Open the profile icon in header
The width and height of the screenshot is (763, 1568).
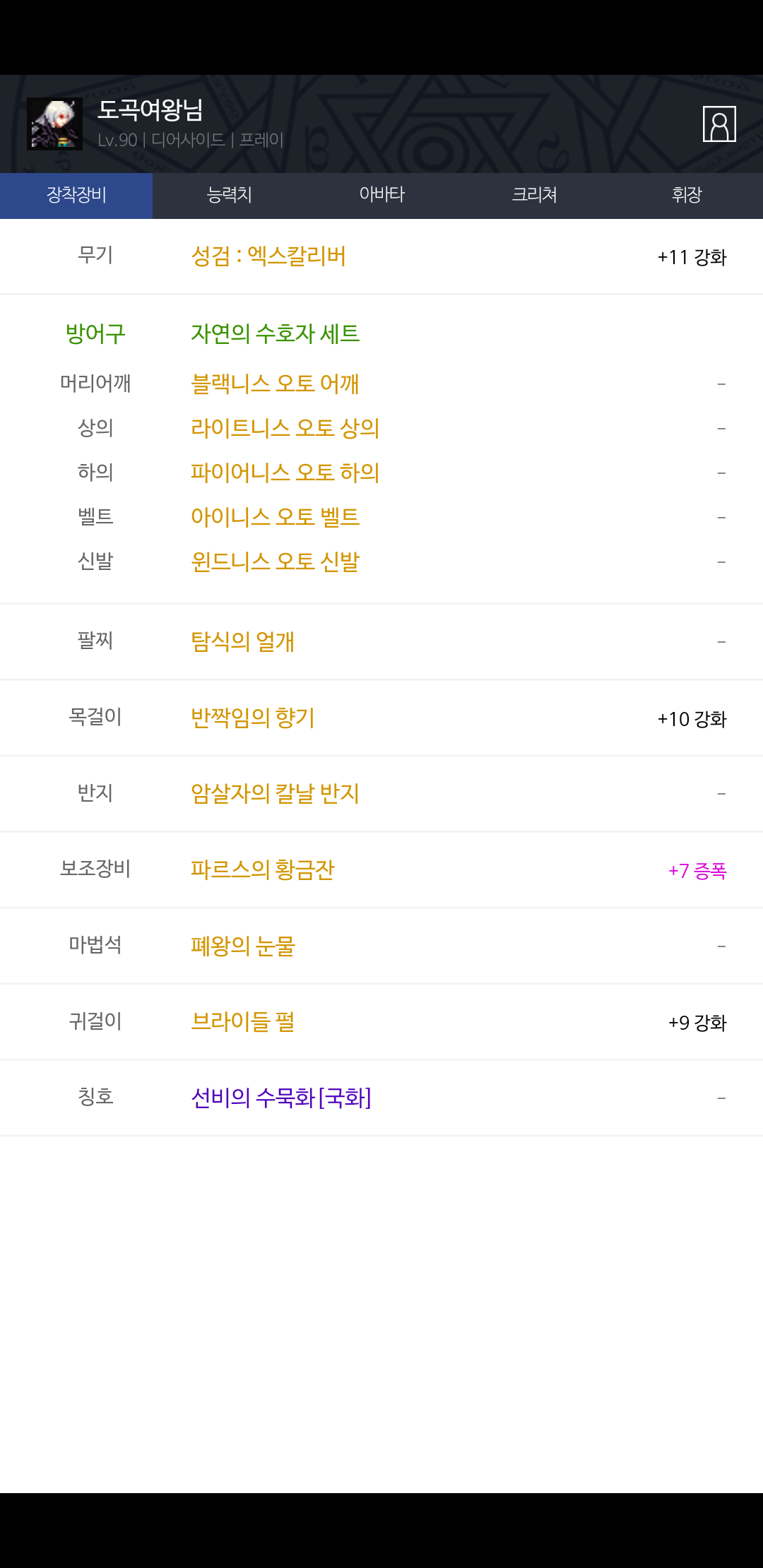719,124
